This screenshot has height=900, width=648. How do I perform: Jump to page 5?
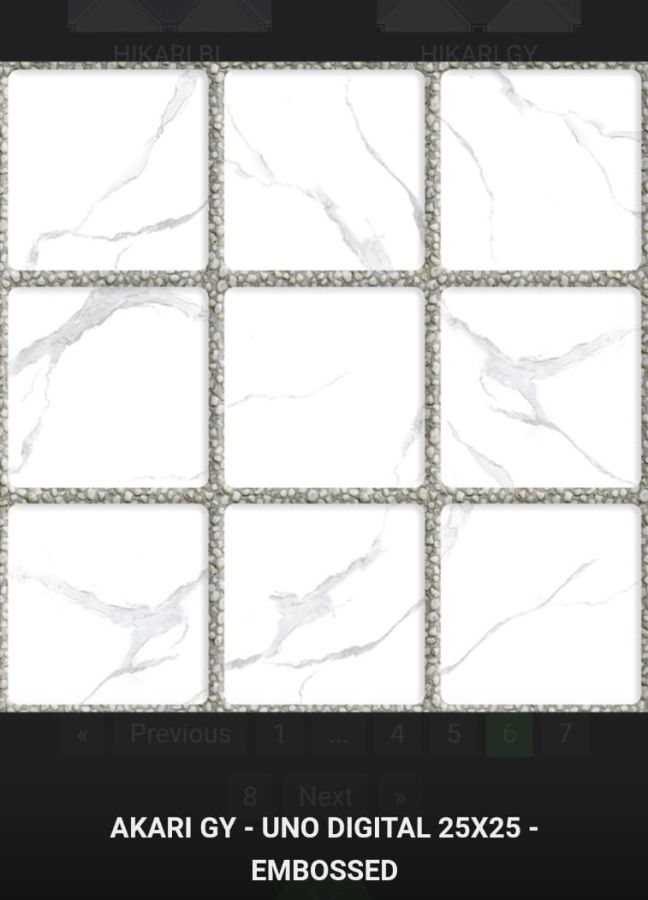click(x=454, y=734)
